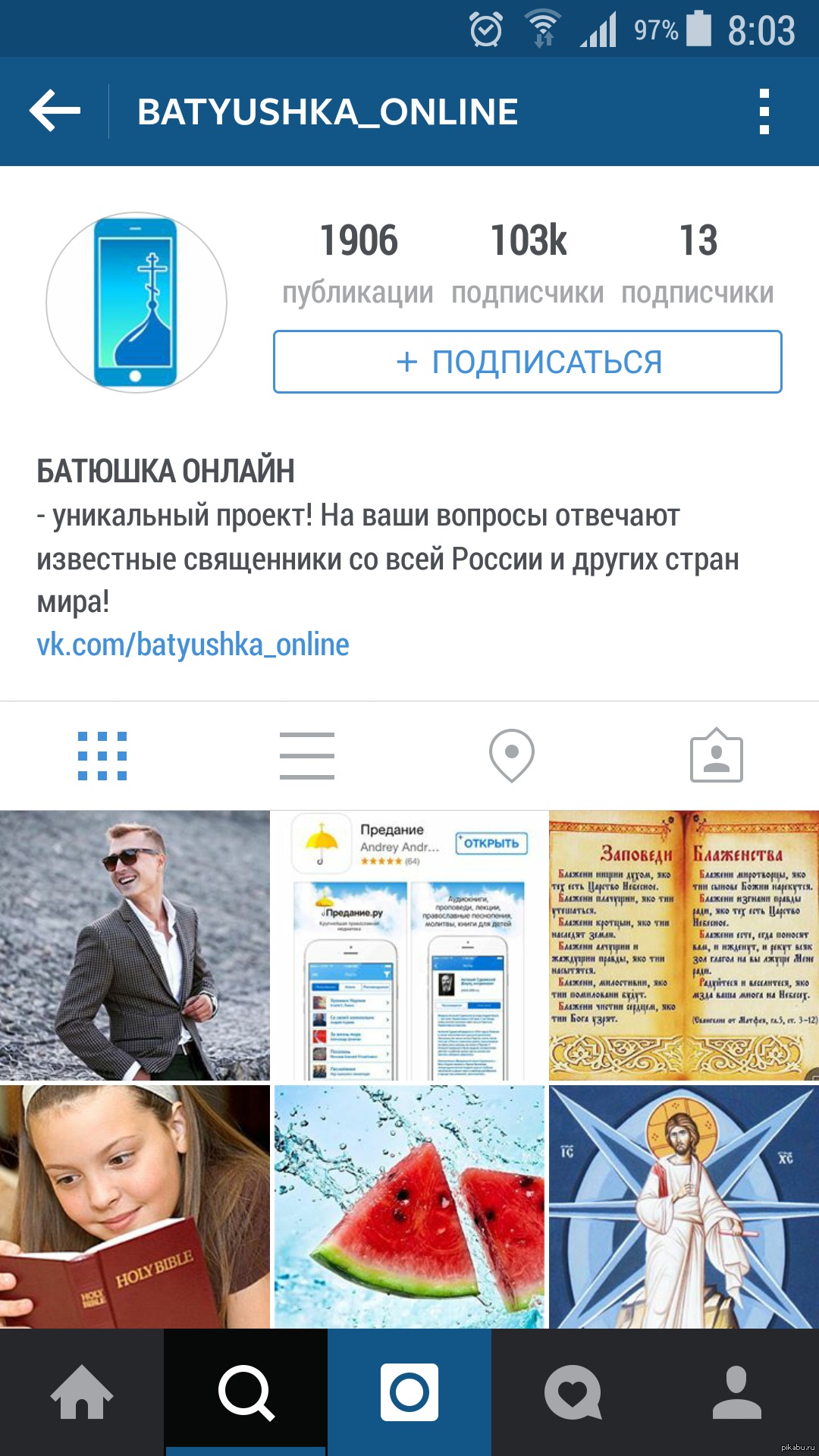
Task: Open the camera tab
Action: pos(409,1392)
